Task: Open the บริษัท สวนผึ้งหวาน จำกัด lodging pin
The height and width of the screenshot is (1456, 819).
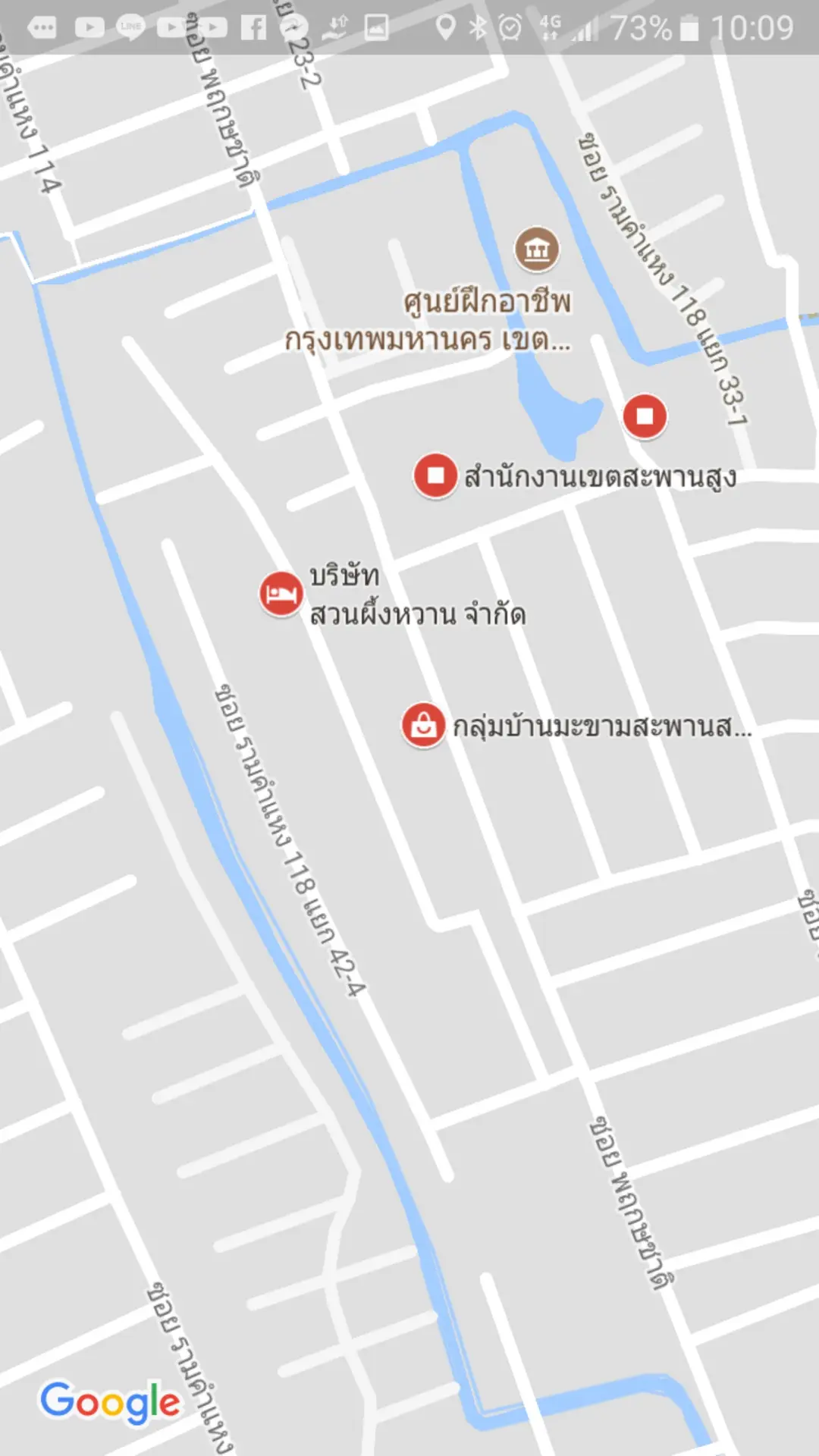Action: pyautogui.click(x=281, y=594)
